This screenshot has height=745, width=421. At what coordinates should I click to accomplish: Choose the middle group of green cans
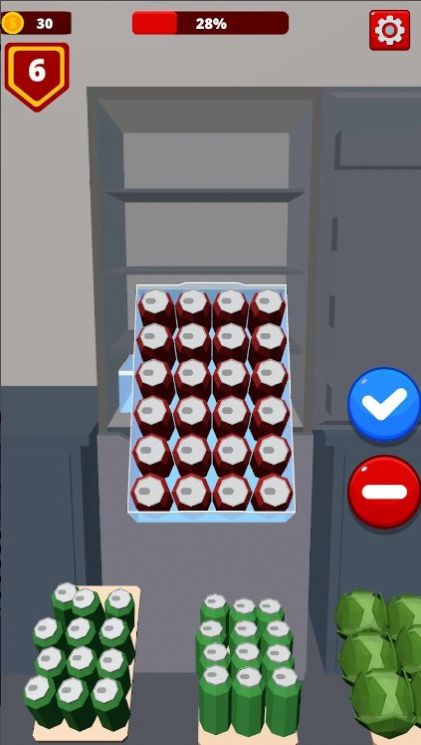pos(247,663)
